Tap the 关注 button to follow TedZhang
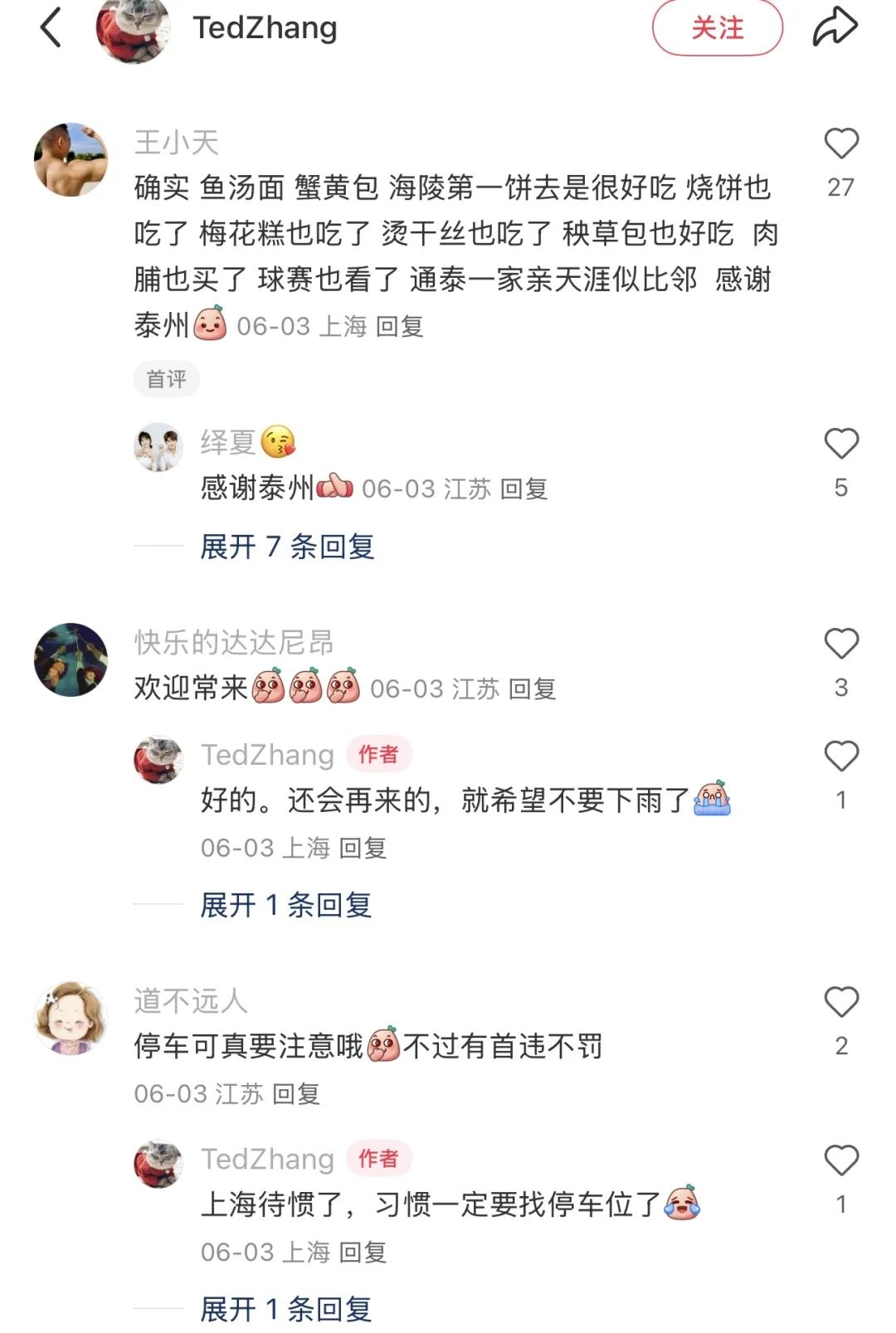This screenshot has width=896, height=1333. (x=717, y=27)
